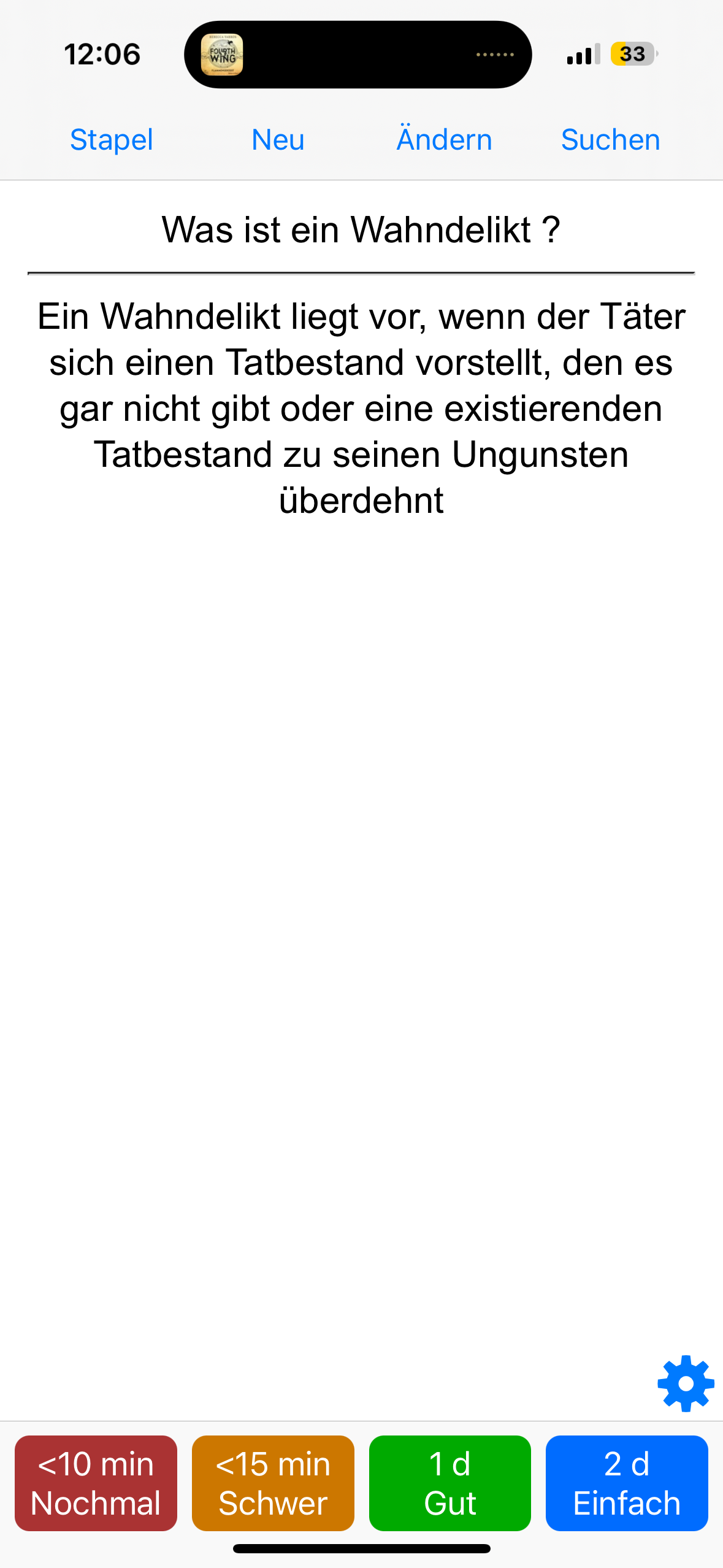Open the Fourth Wing audio activity in Dynamic Island
This screenshot has width=723, height=1568.
(x=222, y=55)
